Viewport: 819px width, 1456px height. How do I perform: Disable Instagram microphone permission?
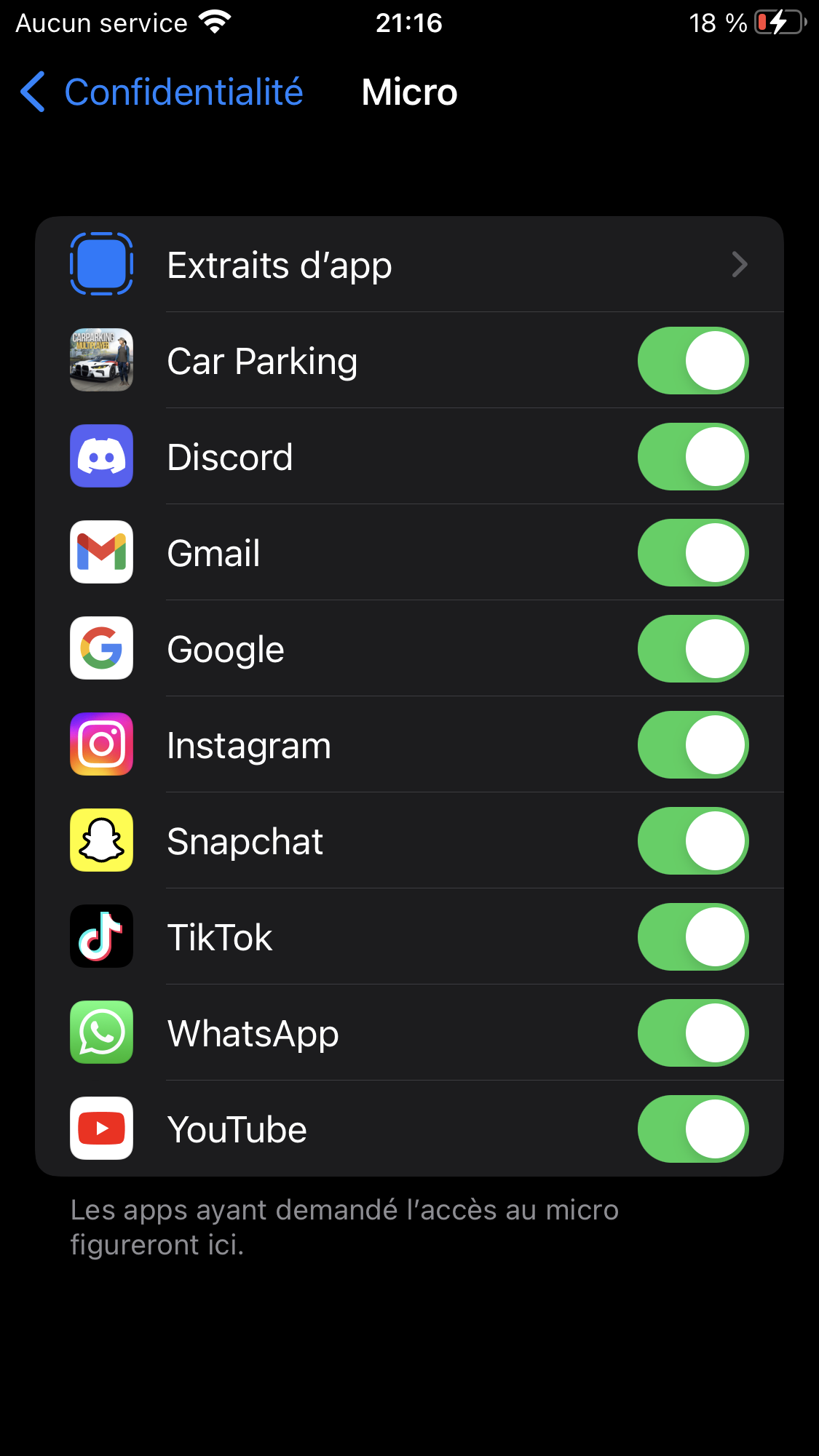pyautogui.click(x=692, y=745)
